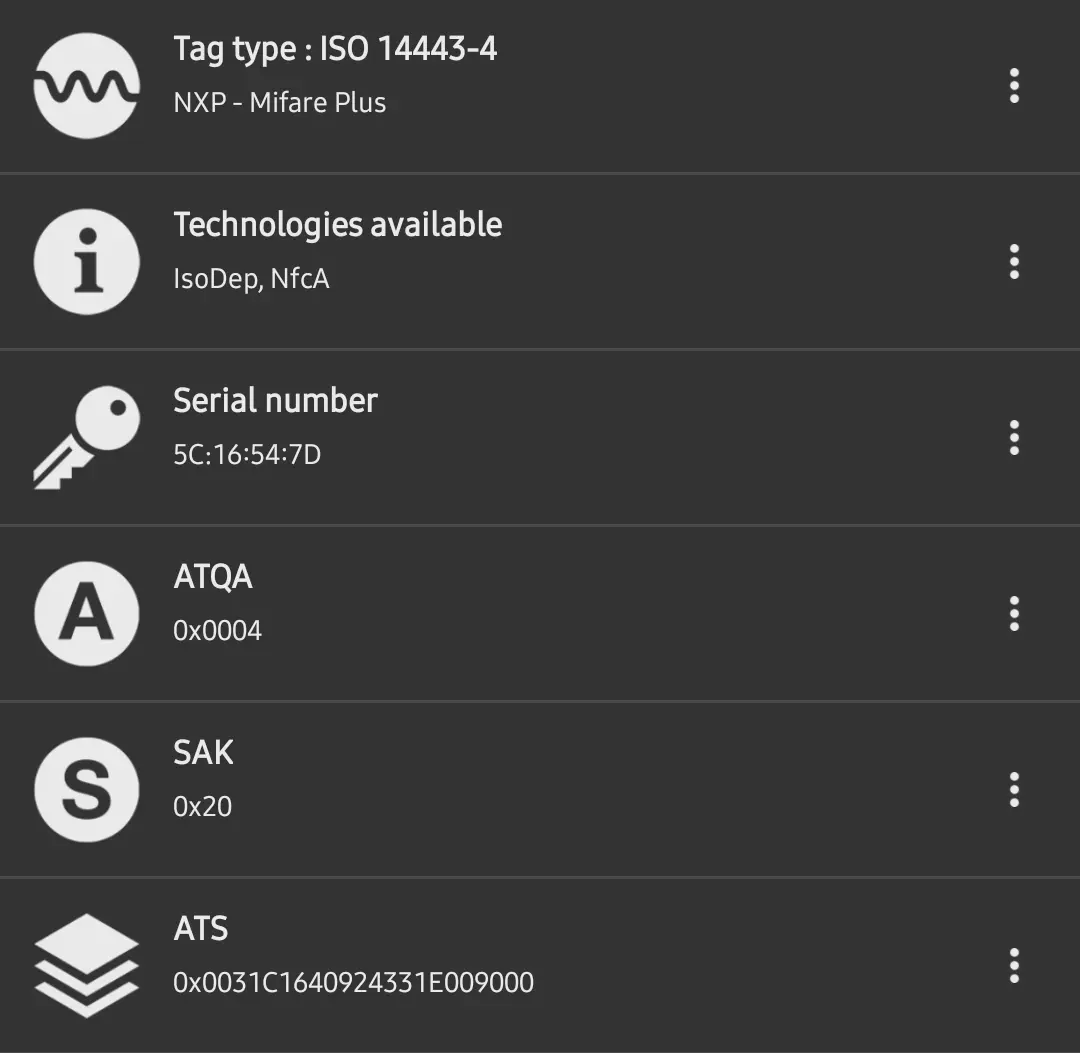Open the three-dot menu for SAK
Screen dimensions: 1080x1053
(1014, 790)
